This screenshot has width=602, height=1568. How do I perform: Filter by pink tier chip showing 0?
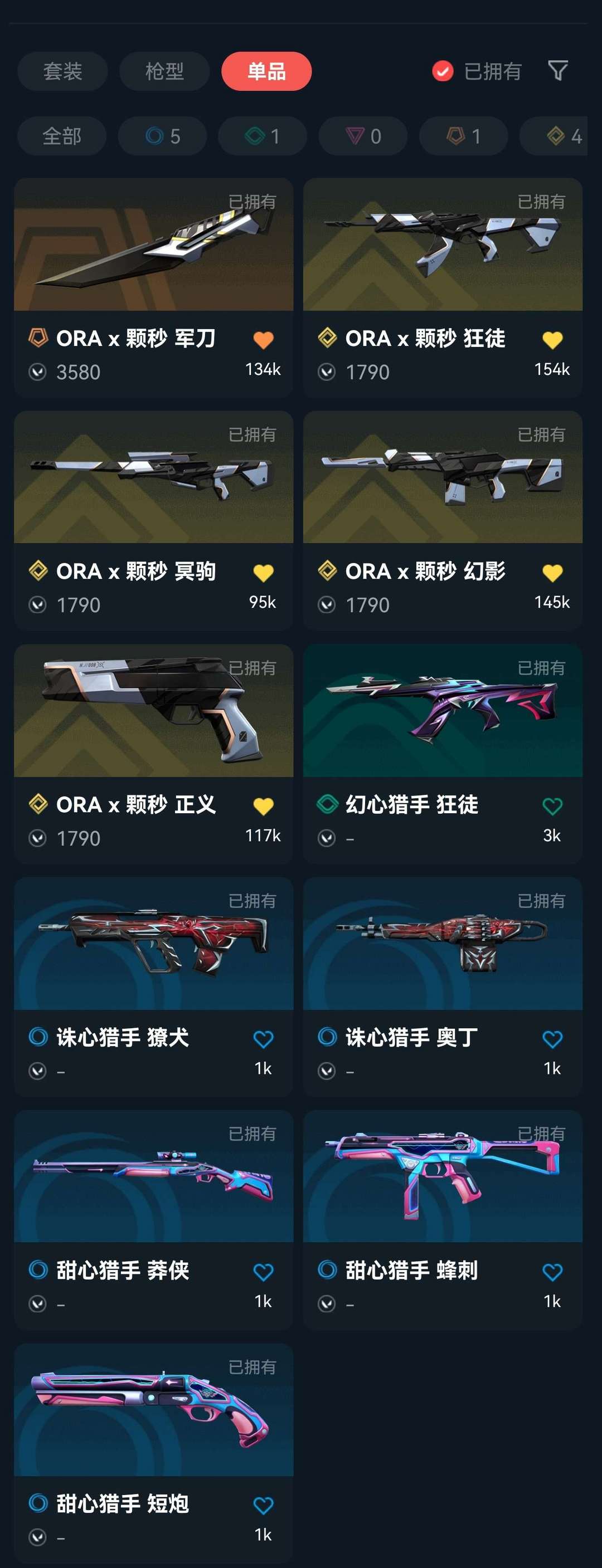tap(362, 136)
